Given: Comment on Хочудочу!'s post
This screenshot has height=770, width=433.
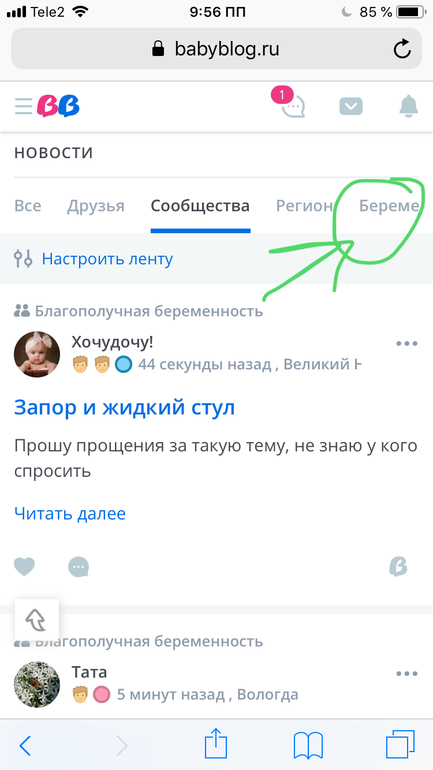Looking at the screenshot, I should pos(78,567).
